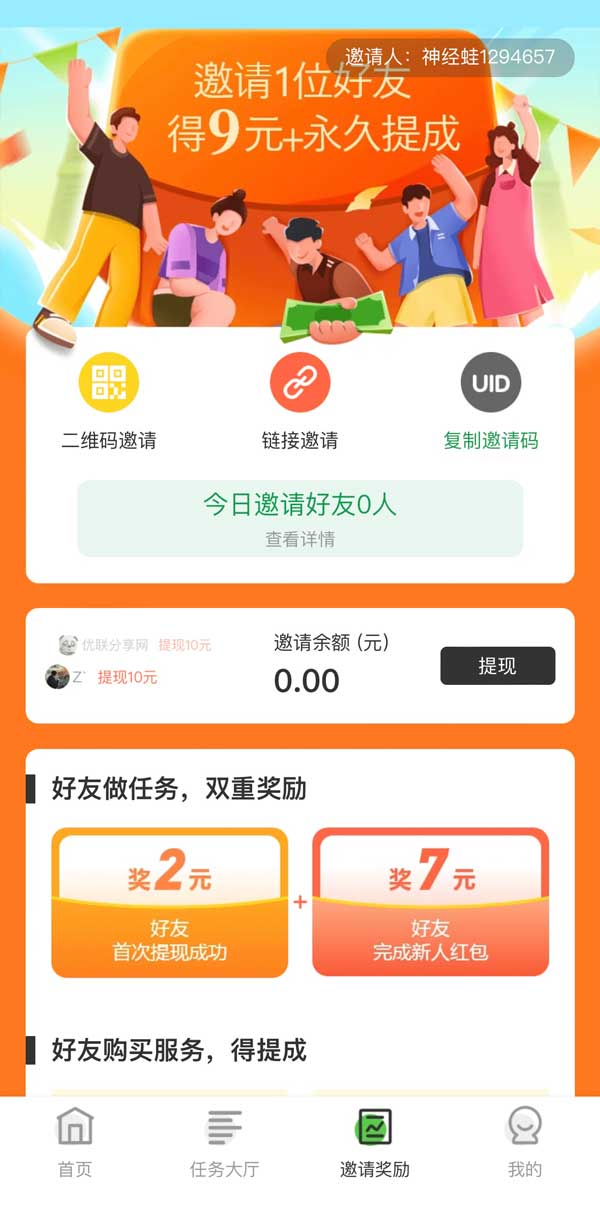This screenshot has width=600, height=1216.
Task: Select the 邀请奖励 invite rewards tab
Action: pos(375,1143)
